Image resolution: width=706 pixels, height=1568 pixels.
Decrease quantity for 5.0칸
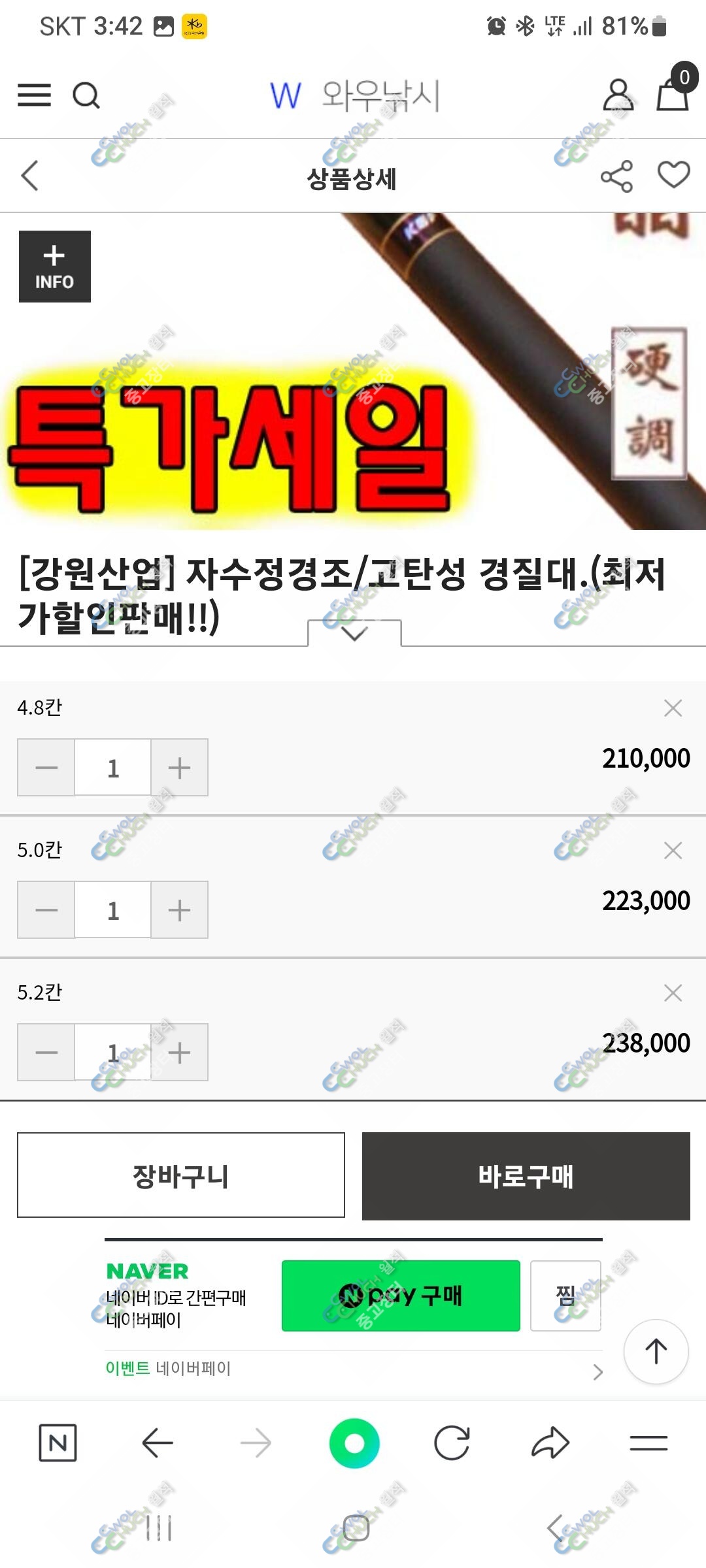pyautogui.click(x=46, y=910)
